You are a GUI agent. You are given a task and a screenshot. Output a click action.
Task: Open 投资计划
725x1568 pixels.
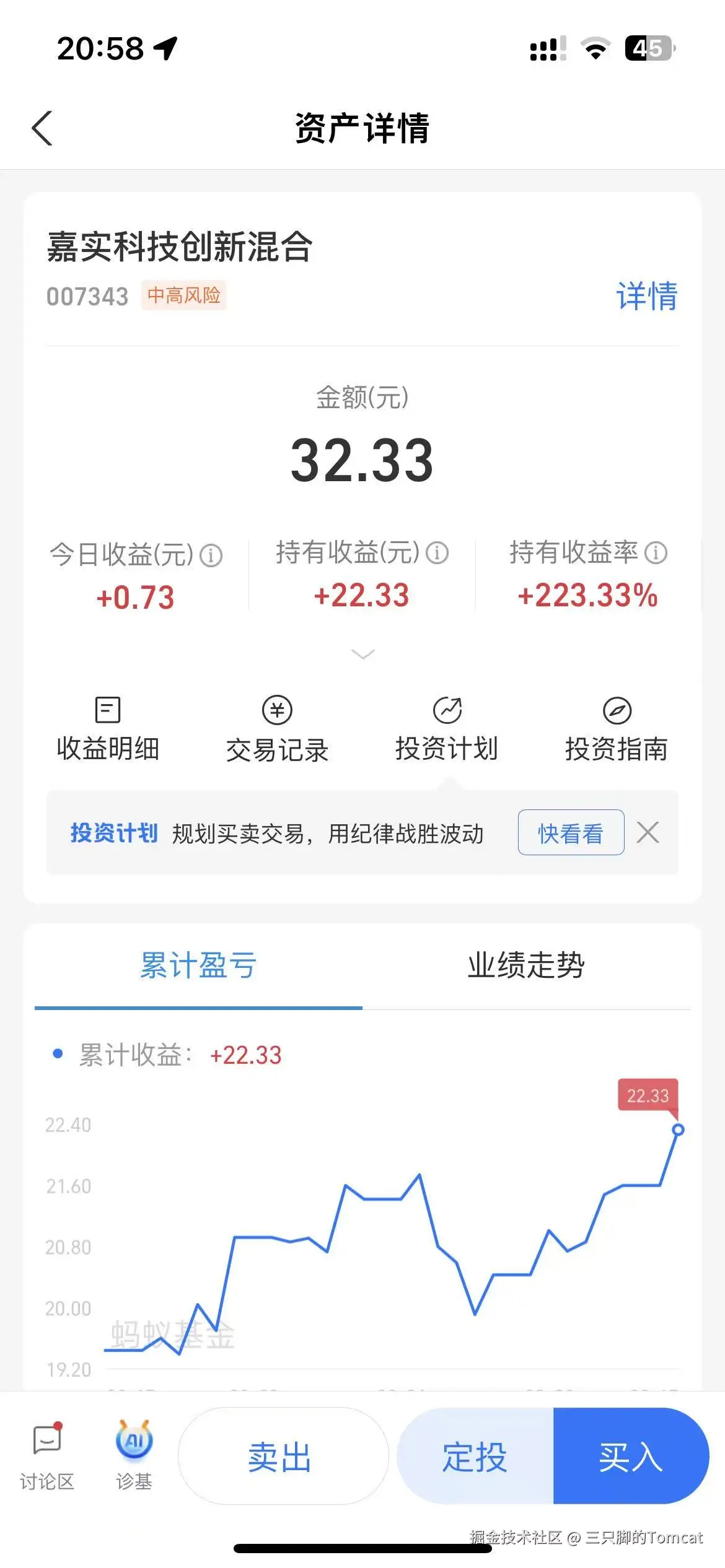[447, 731]
